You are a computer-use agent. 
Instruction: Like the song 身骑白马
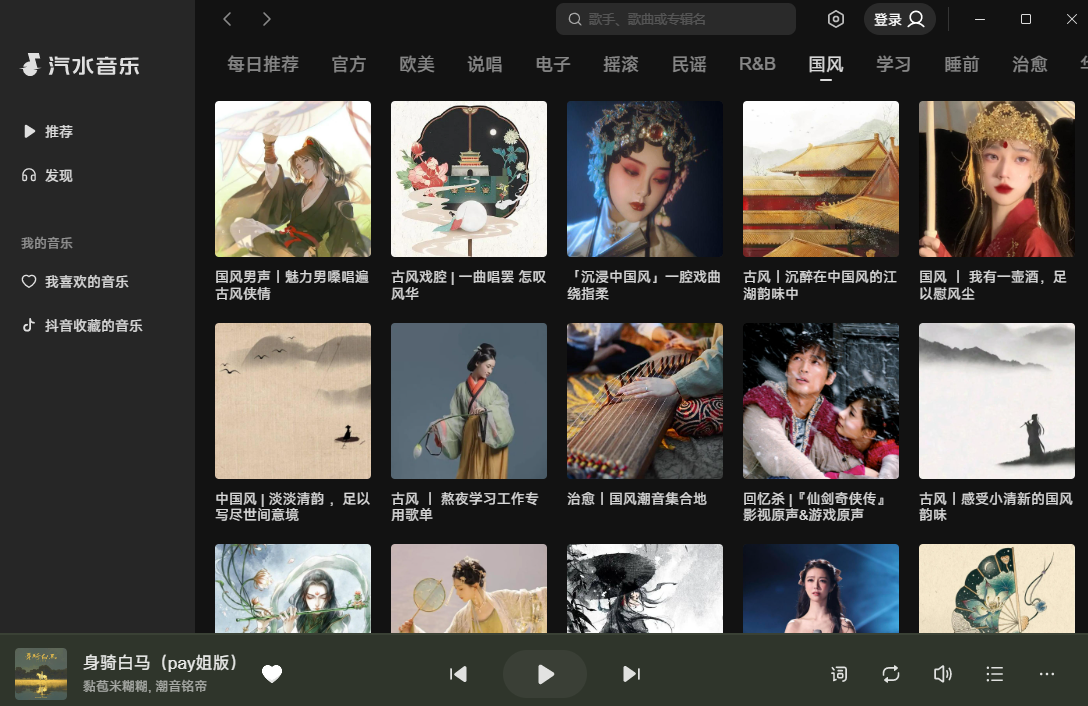272,674
